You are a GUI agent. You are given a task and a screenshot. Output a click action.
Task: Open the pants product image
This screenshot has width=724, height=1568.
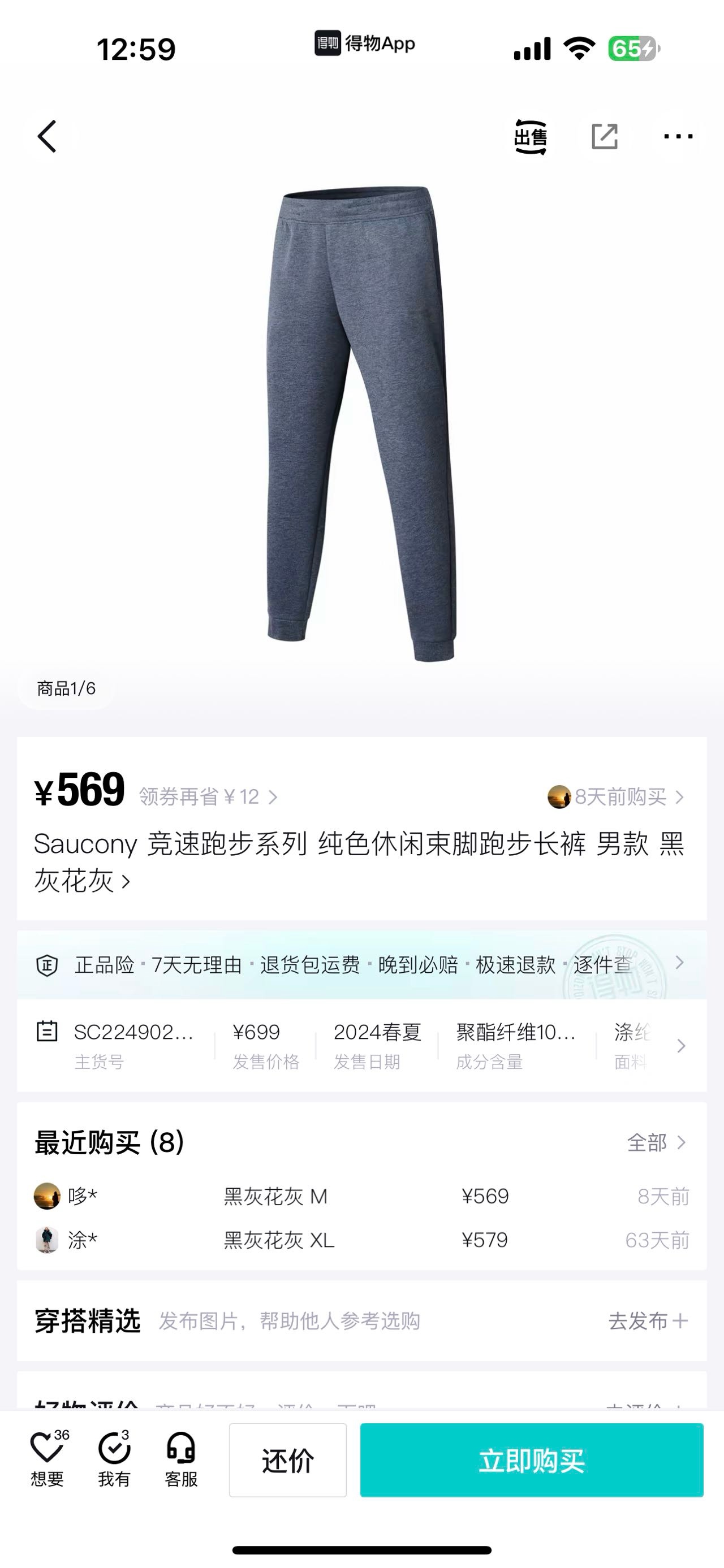(x=361, y=423)
